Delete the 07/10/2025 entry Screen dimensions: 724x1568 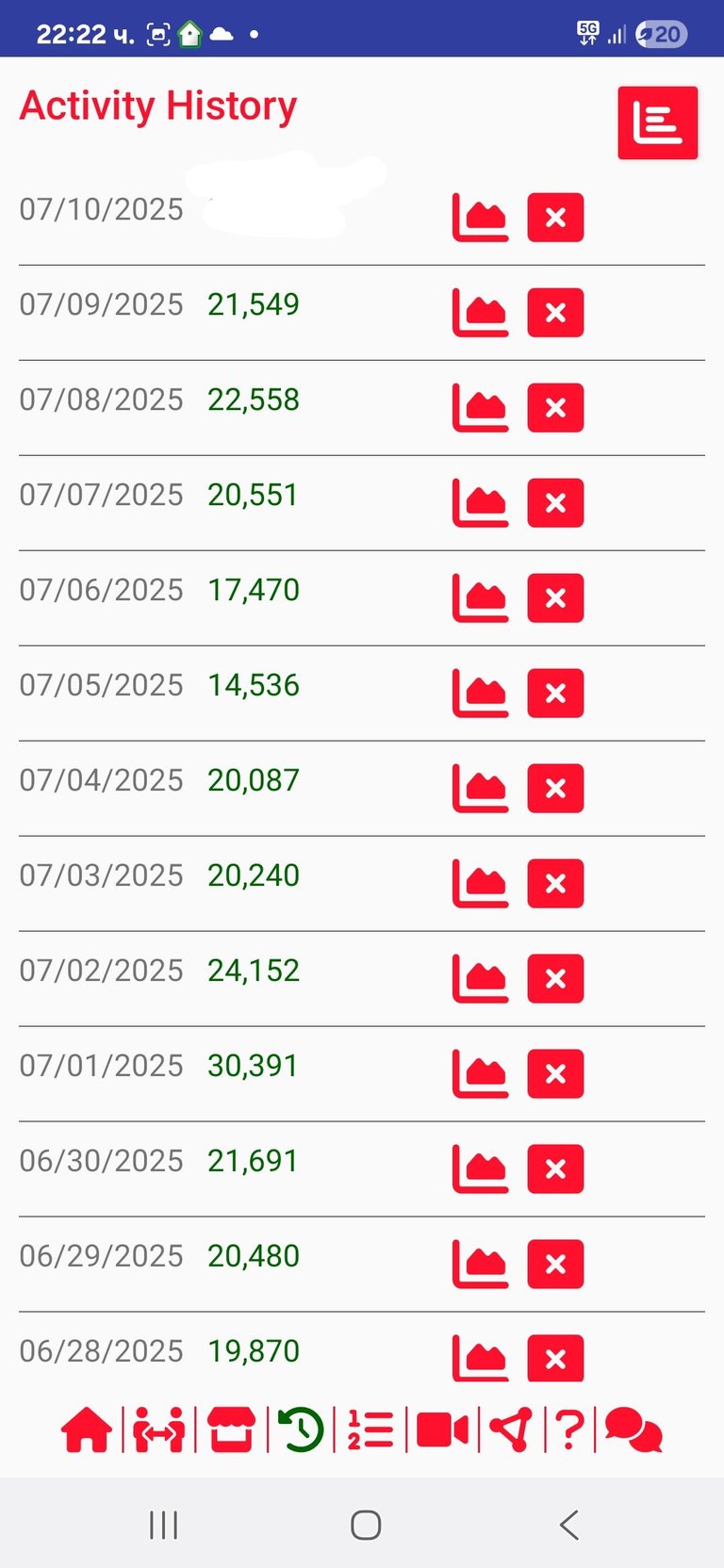click(x=555, y=218)
